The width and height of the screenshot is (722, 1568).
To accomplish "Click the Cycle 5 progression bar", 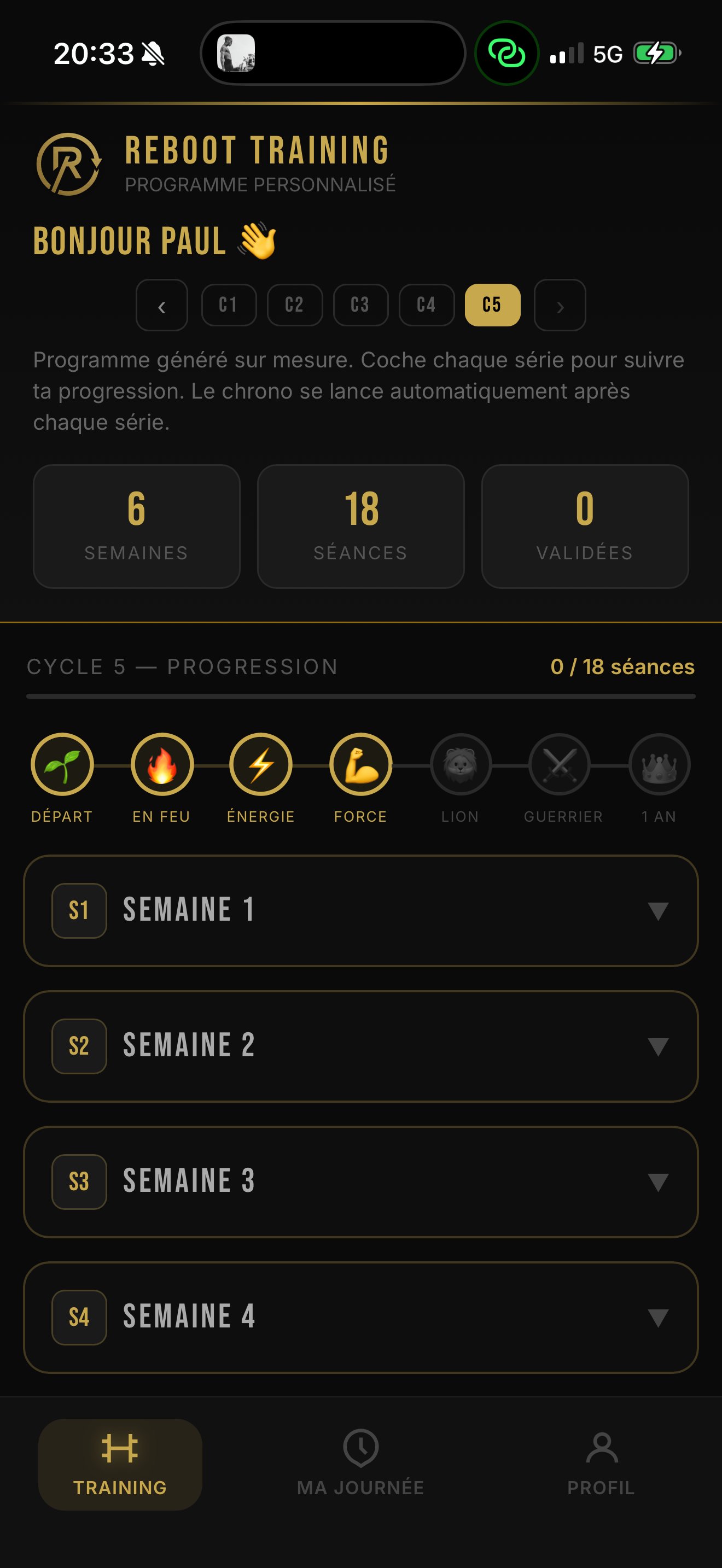I will click(360, 694).
